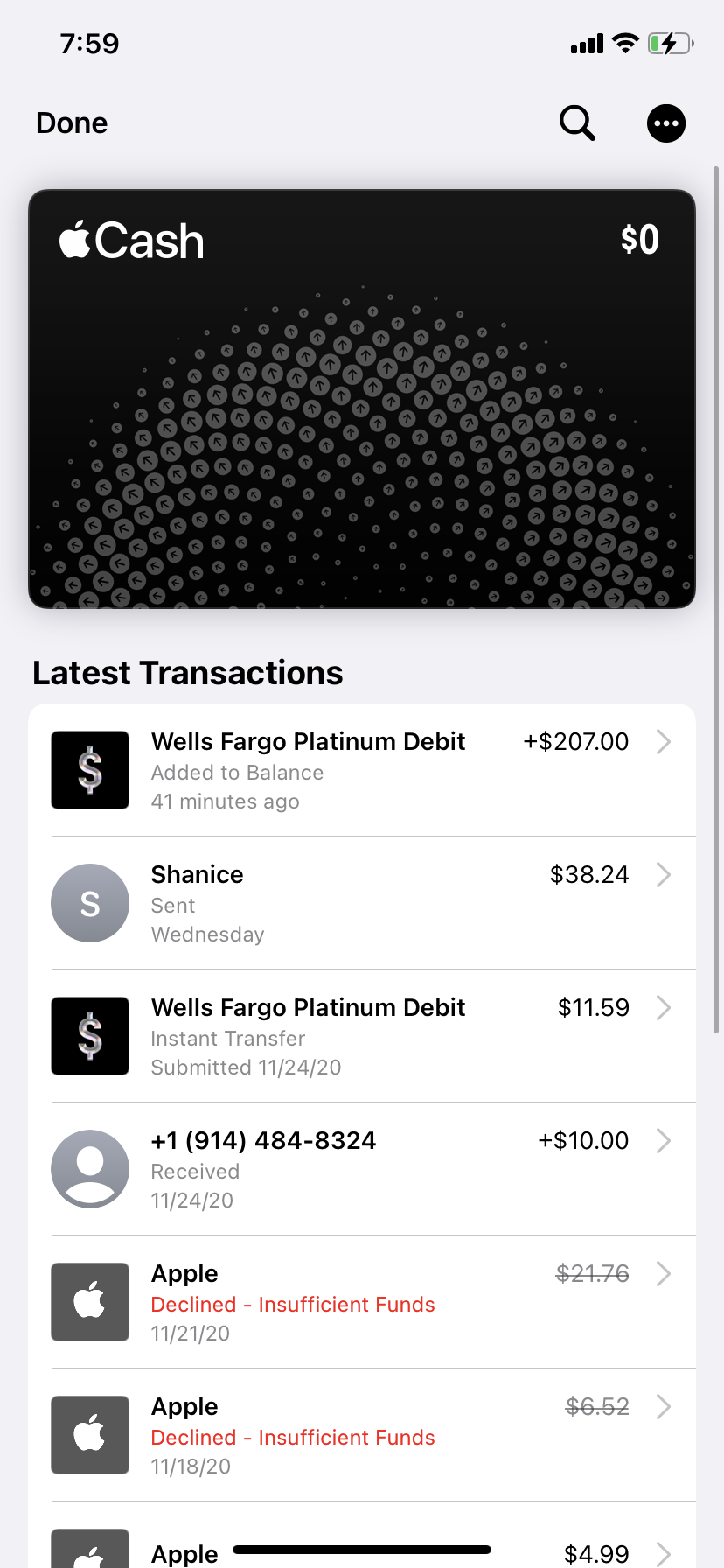
Task: View the declined $6.52 Apple transaction
Action: click(362, 1435)
